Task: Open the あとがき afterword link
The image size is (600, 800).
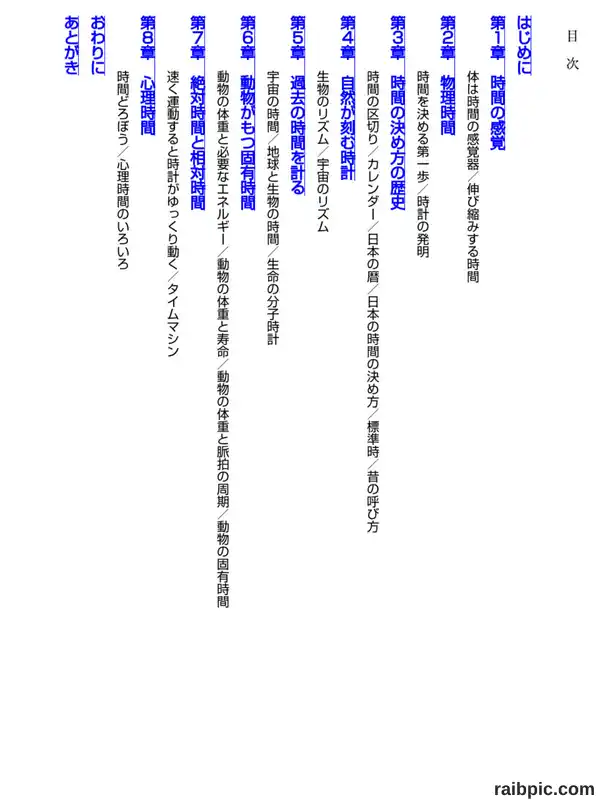Action: [71, 45]
